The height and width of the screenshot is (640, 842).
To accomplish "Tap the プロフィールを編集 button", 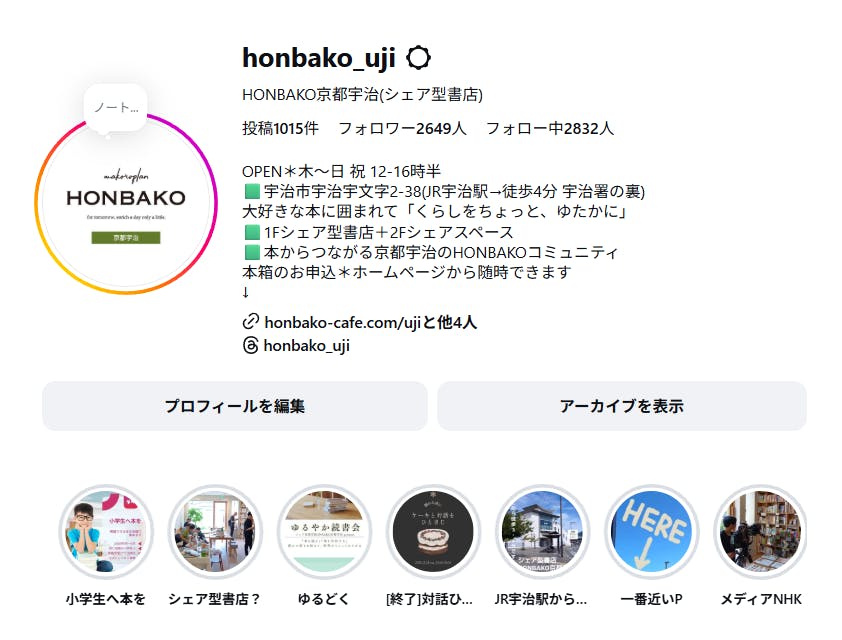I will pyautogui.click(x=234, y=406).
